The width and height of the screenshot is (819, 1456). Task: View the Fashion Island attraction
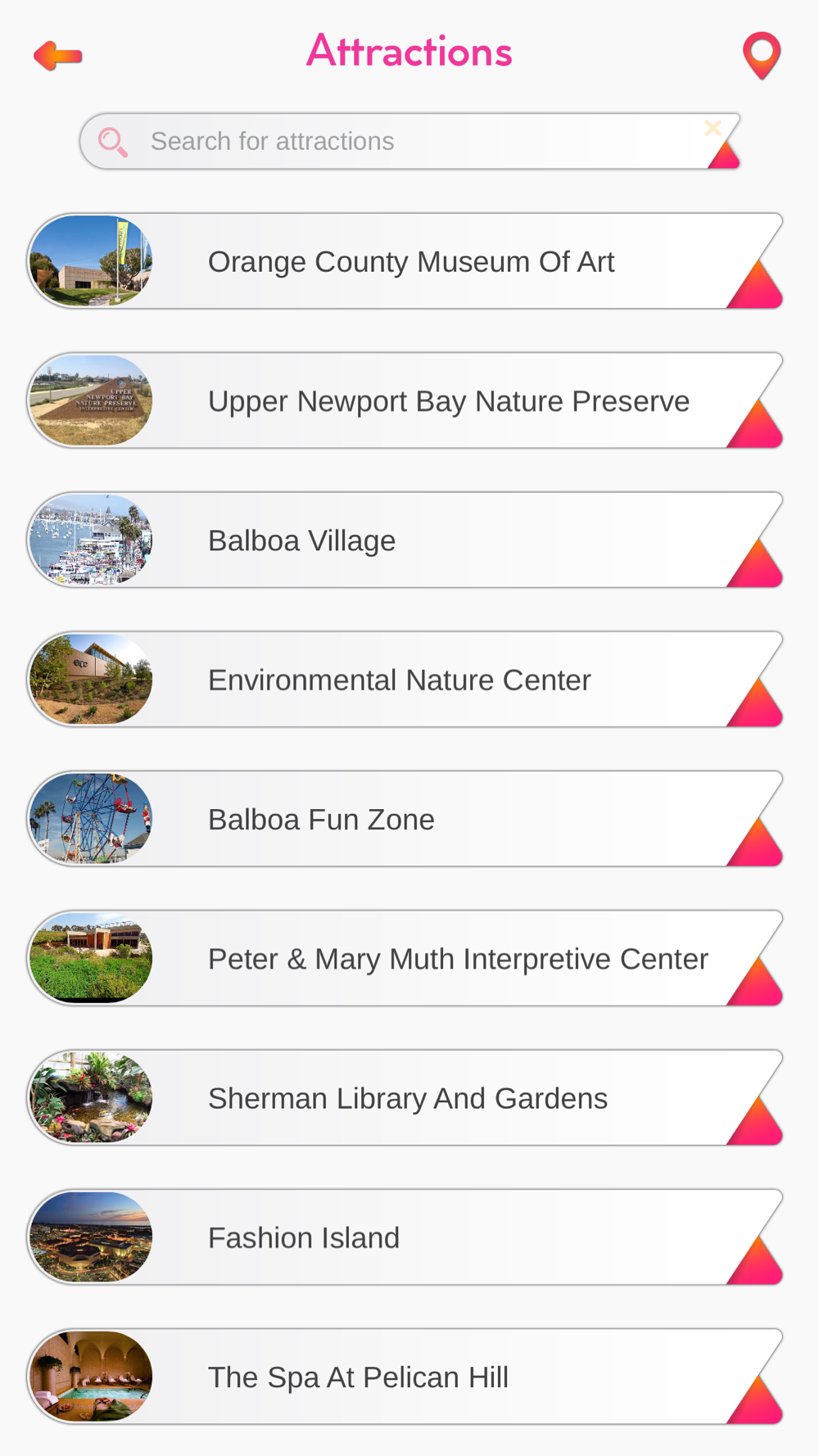(x=405, y=1237)
